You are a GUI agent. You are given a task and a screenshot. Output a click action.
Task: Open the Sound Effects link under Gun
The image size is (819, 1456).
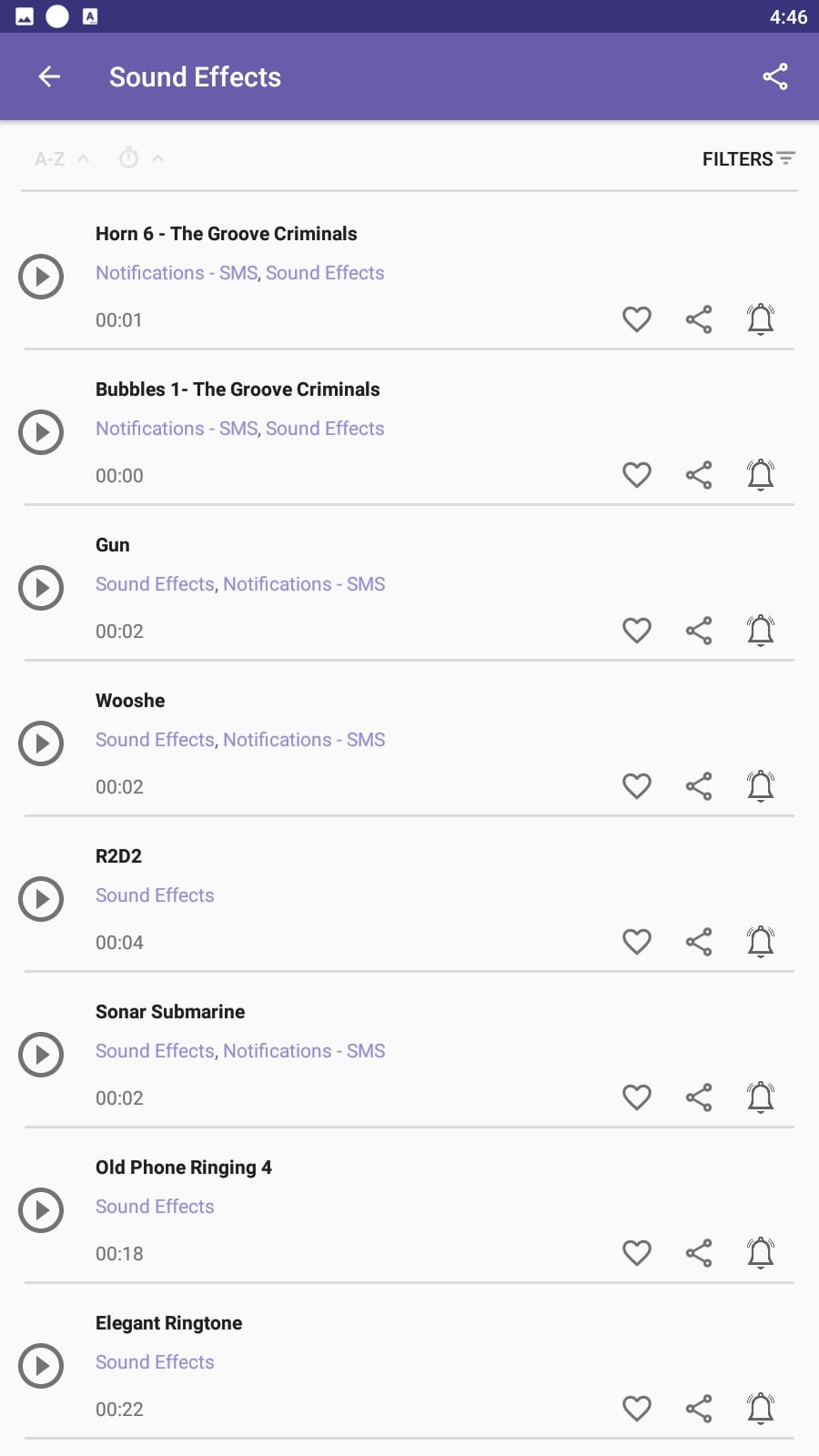(x=155, y=584)
